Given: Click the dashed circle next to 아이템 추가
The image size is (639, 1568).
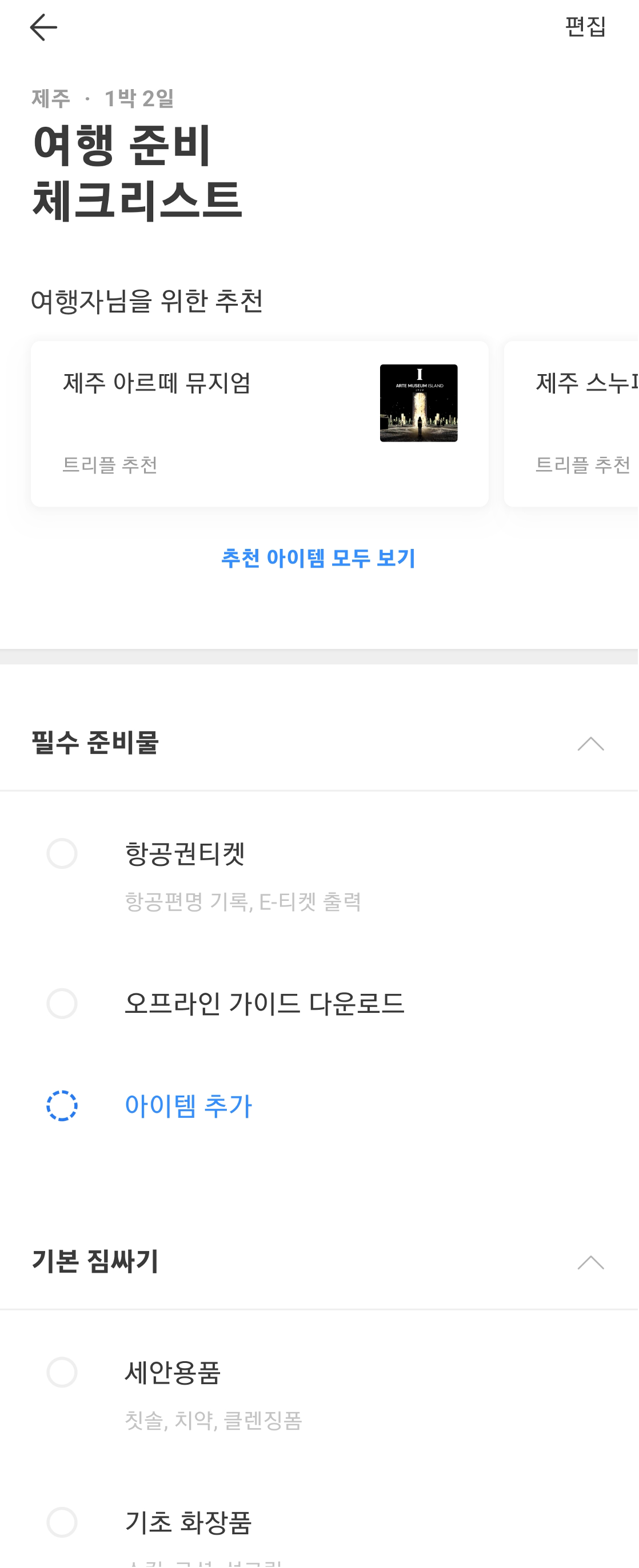Looking at the screenshot, I should 62,1105.
